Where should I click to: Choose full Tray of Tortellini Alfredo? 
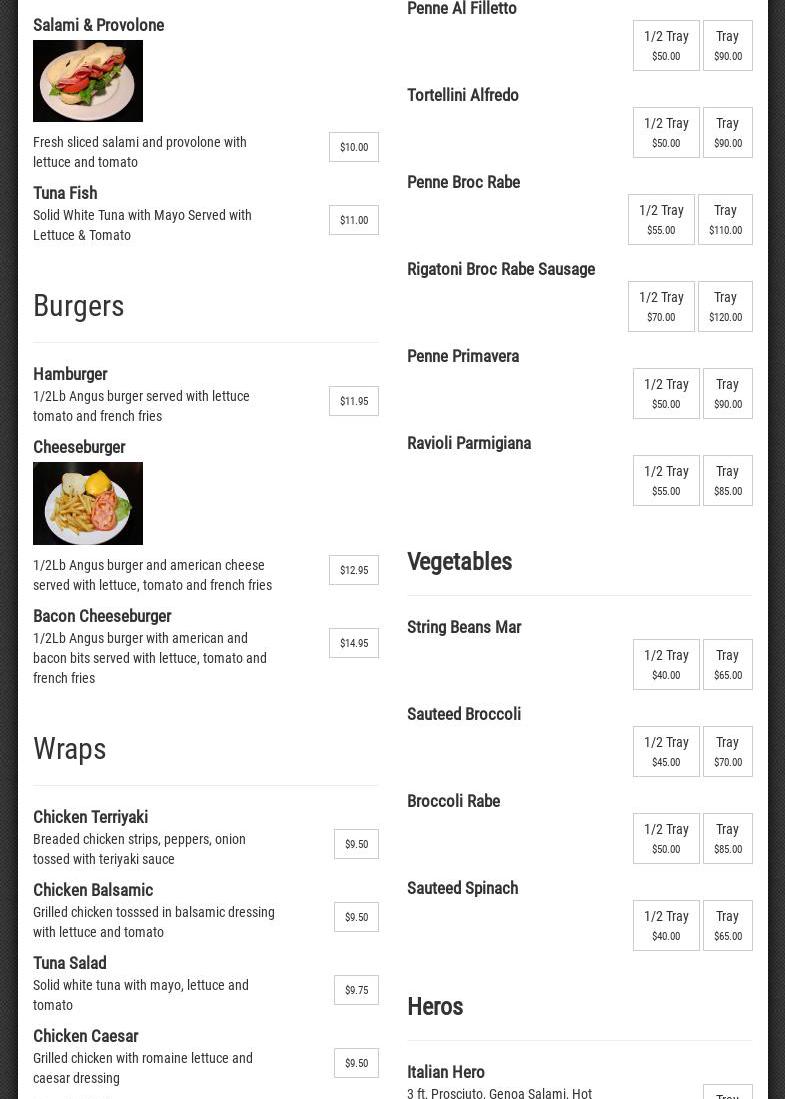[727, 133]
